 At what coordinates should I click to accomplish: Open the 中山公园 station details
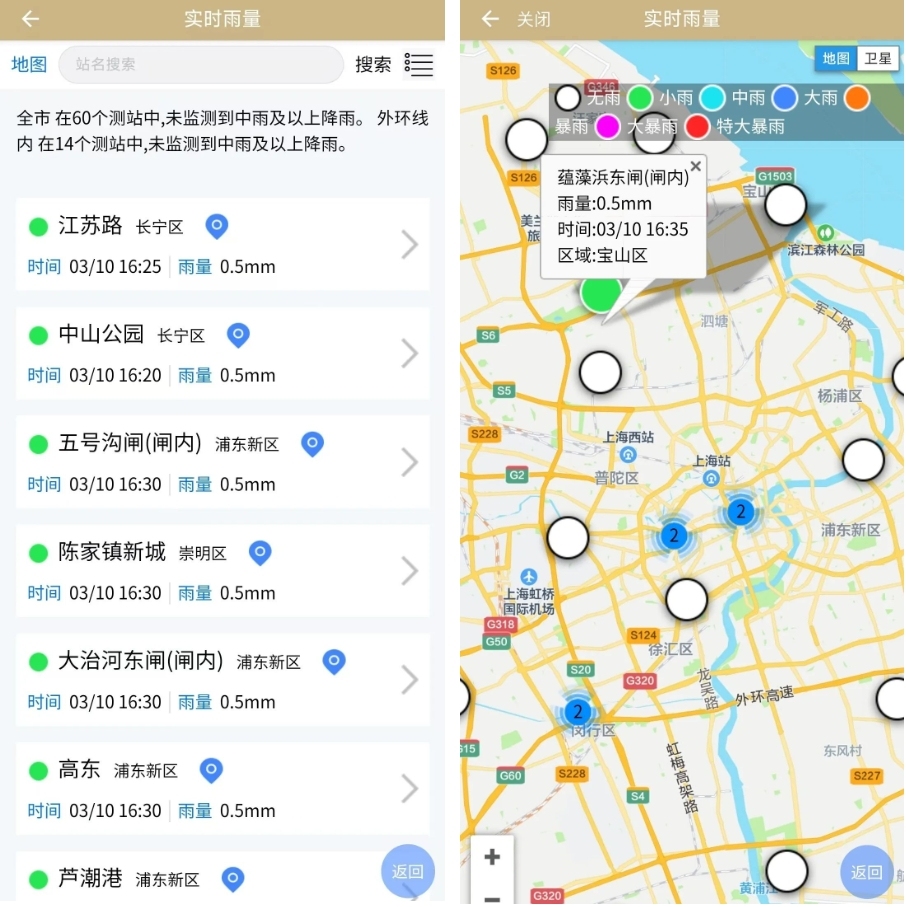(222, 354)
